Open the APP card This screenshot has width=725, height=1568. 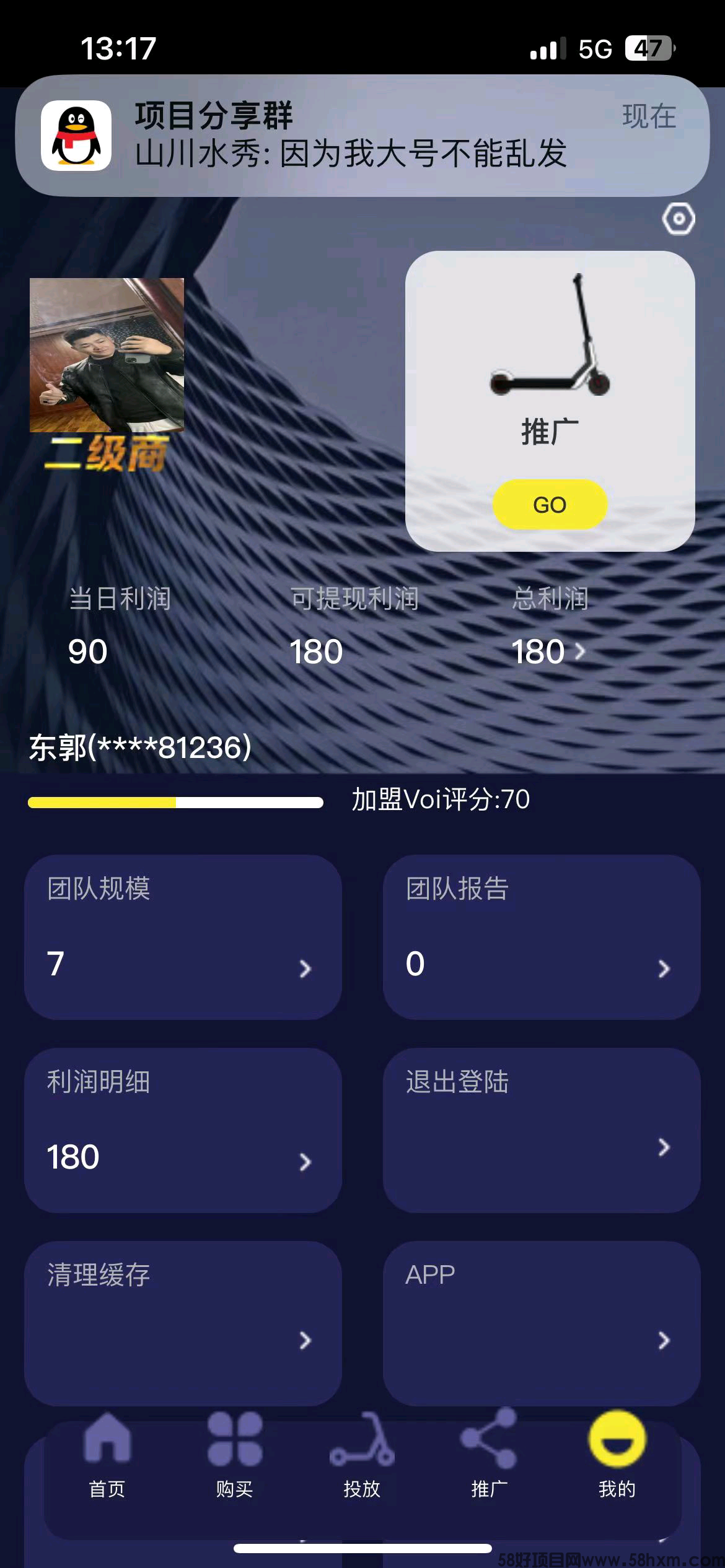pyautogui.click(x=542, y=1322)
